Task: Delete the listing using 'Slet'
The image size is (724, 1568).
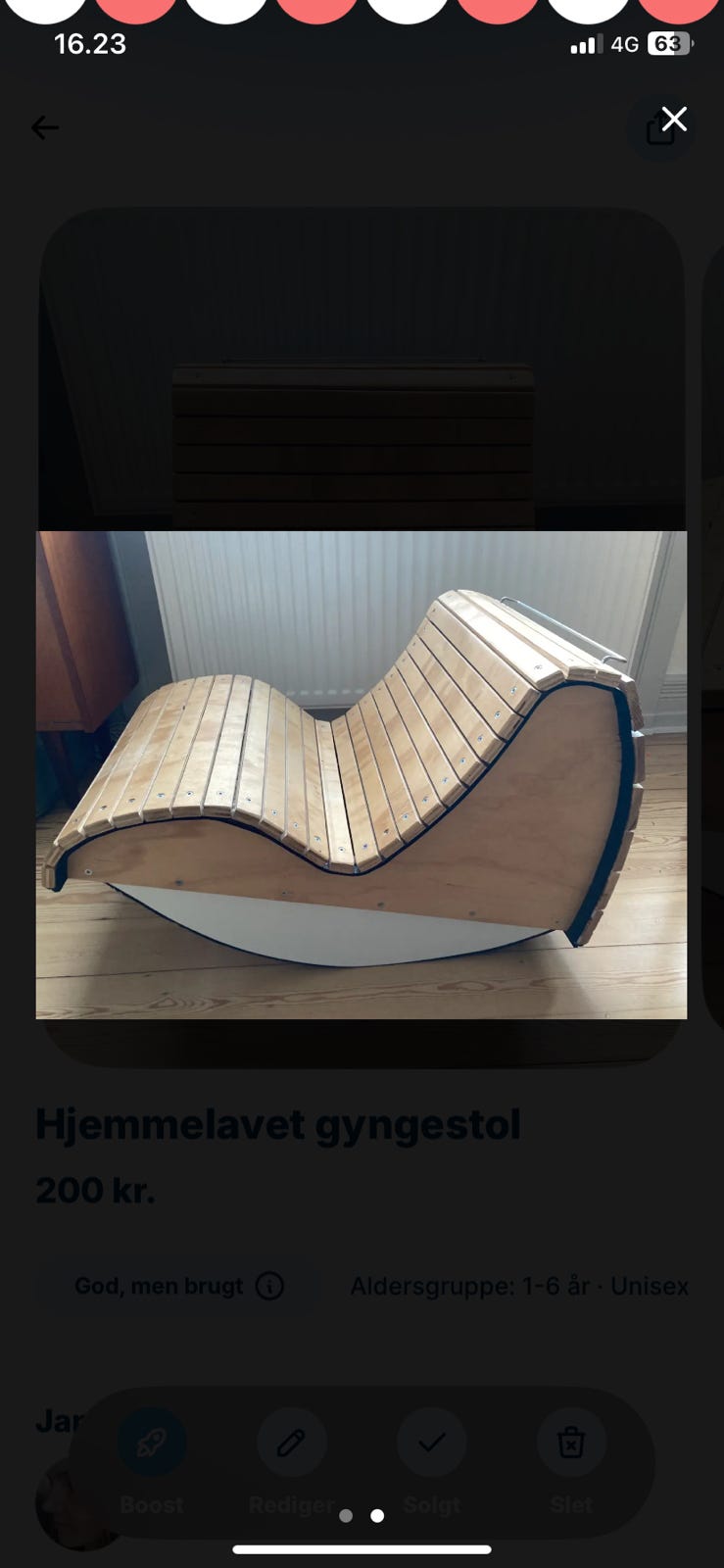Action: [x=571, y=1504]
